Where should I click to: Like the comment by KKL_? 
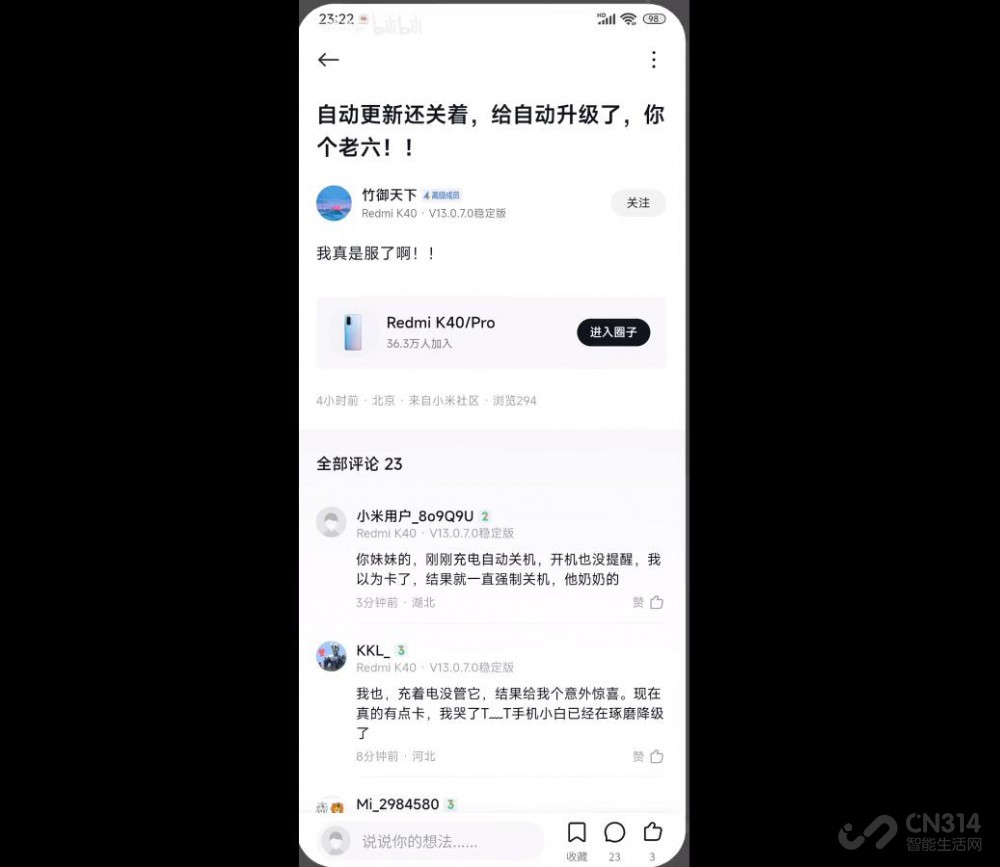coord(656,756)
